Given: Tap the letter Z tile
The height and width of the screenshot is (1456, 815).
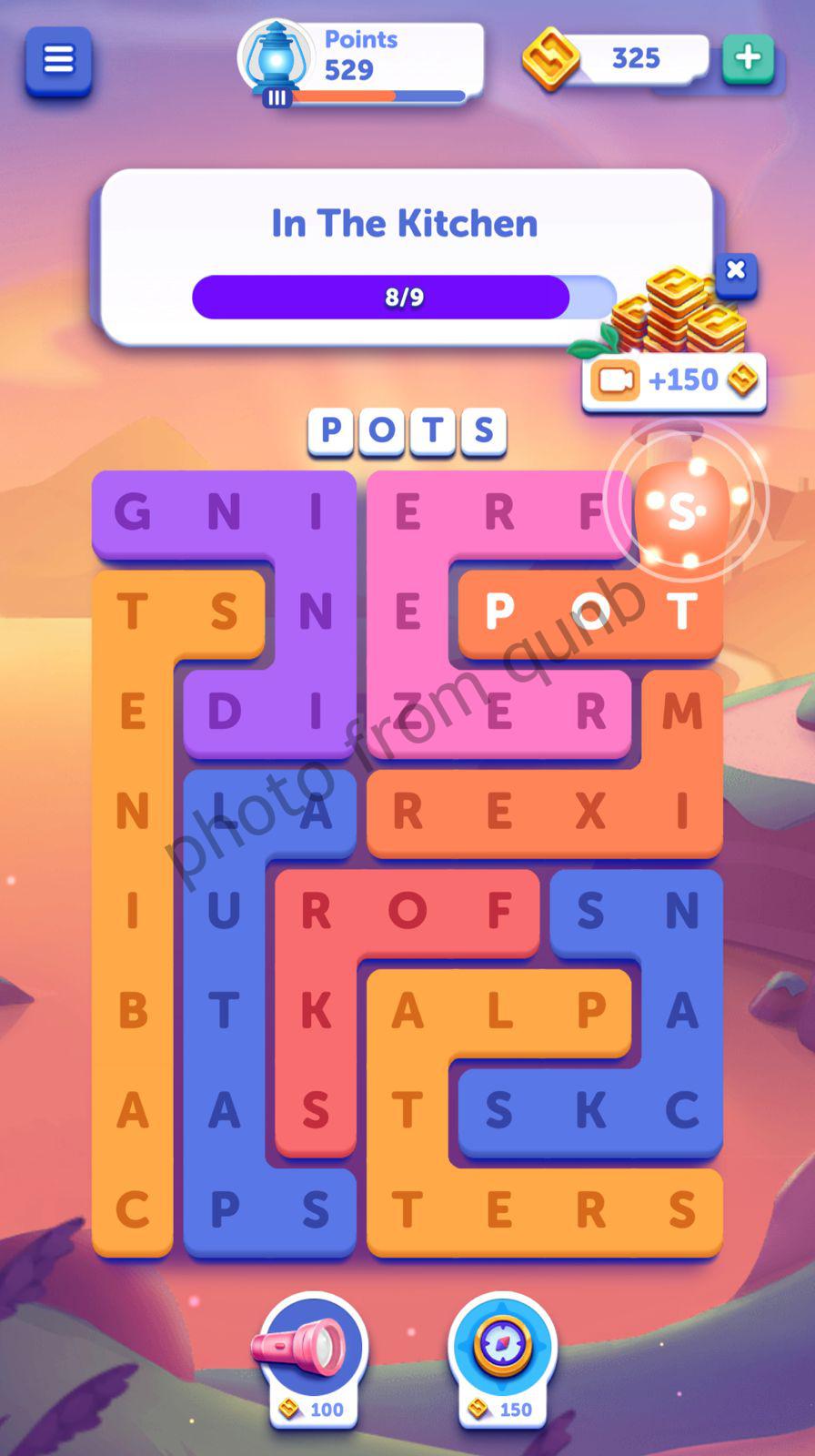Looking at the screenshot, I should [407, 712].
